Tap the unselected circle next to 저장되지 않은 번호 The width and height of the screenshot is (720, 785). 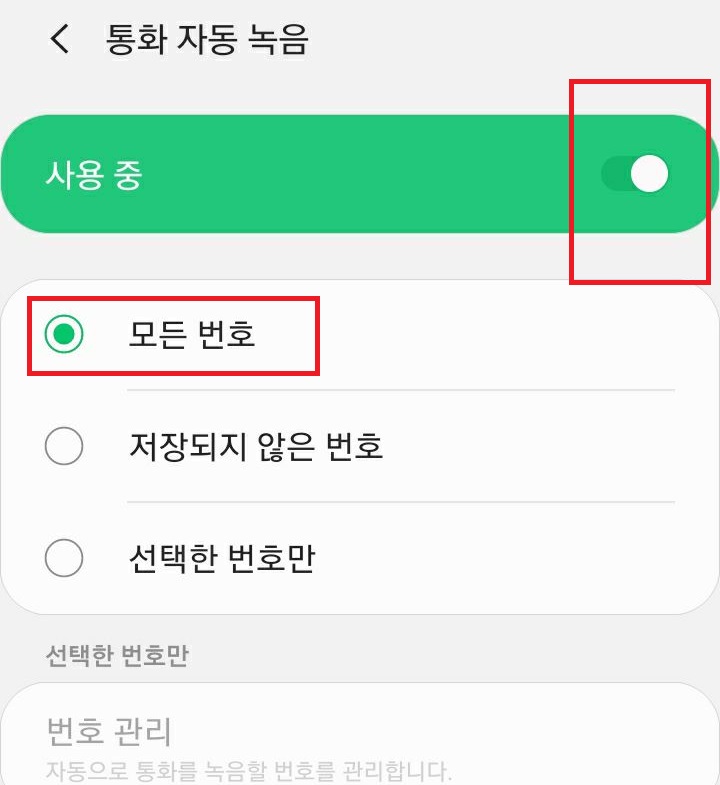click(x=64, y=447)
